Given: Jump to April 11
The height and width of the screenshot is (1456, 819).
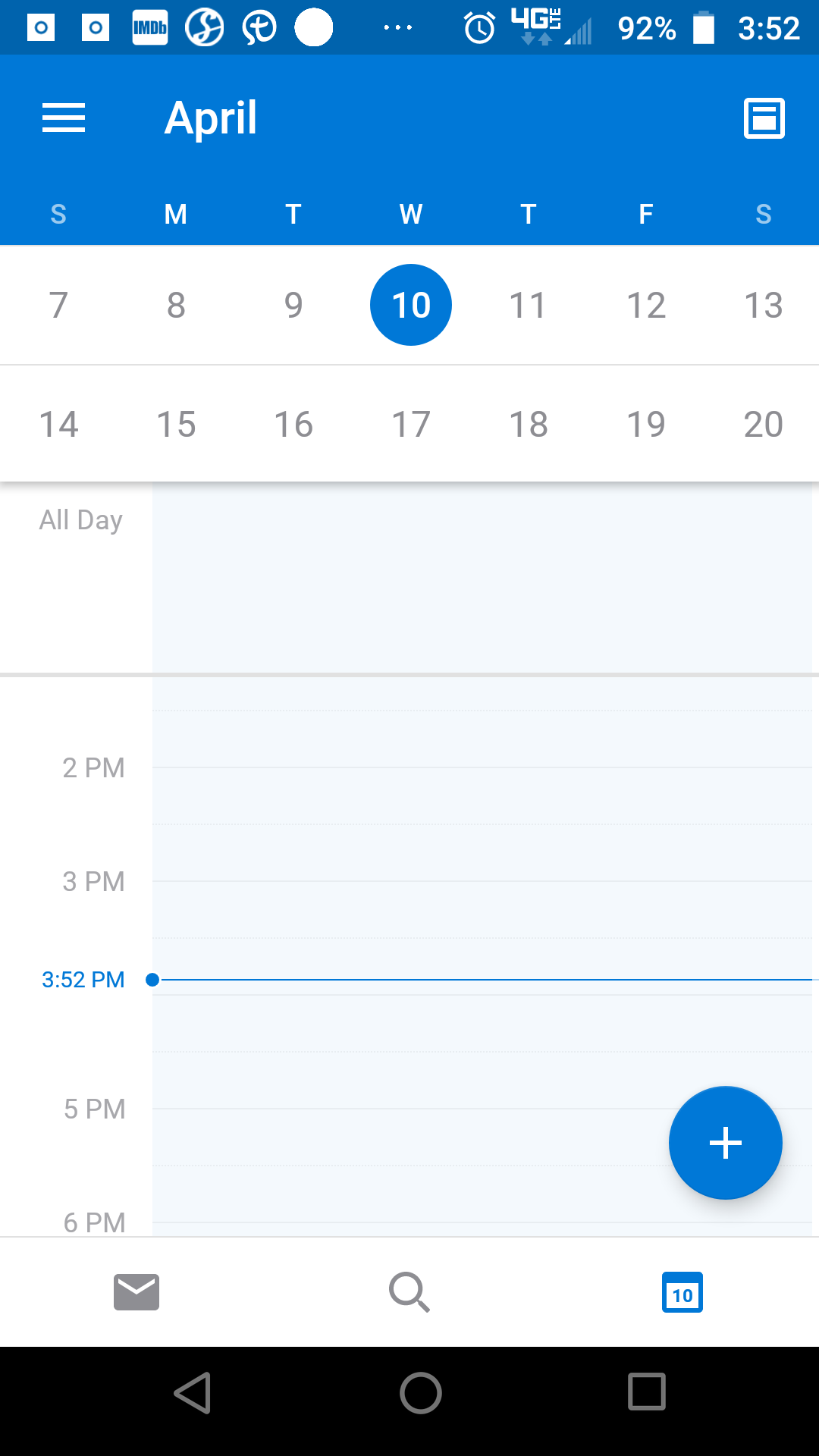Looking at the screenshot, I should click(529, 306).
